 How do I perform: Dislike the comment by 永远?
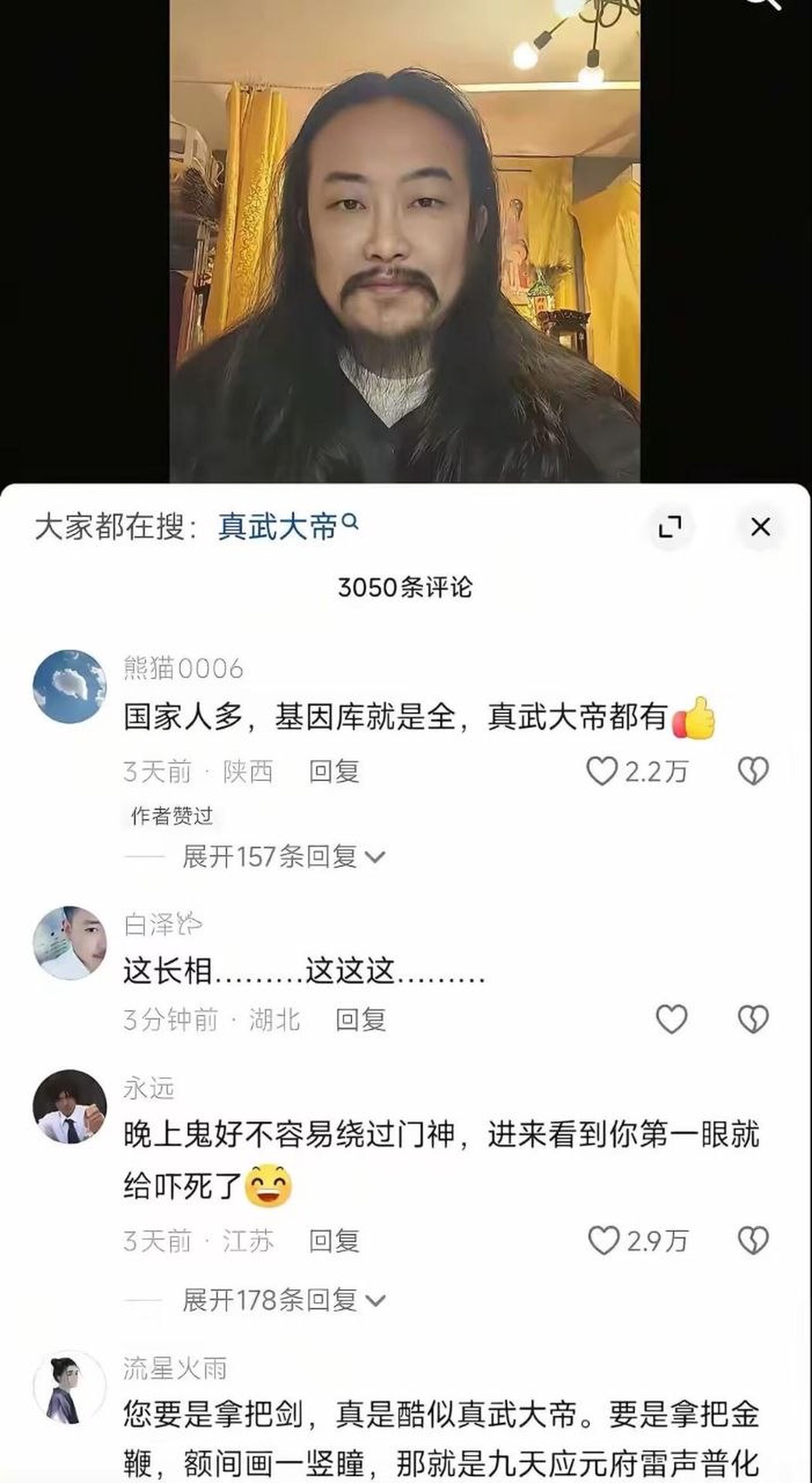point(753,1240)
